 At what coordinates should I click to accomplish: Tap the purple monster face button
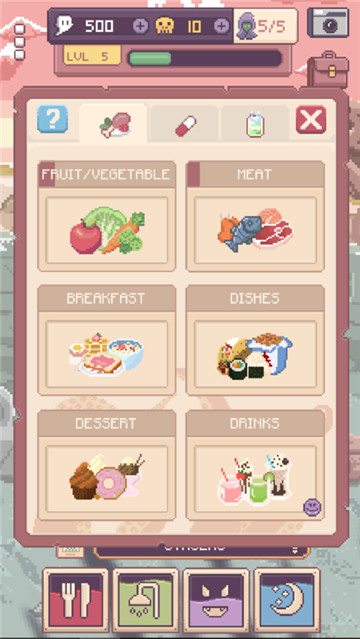point(216,599)
